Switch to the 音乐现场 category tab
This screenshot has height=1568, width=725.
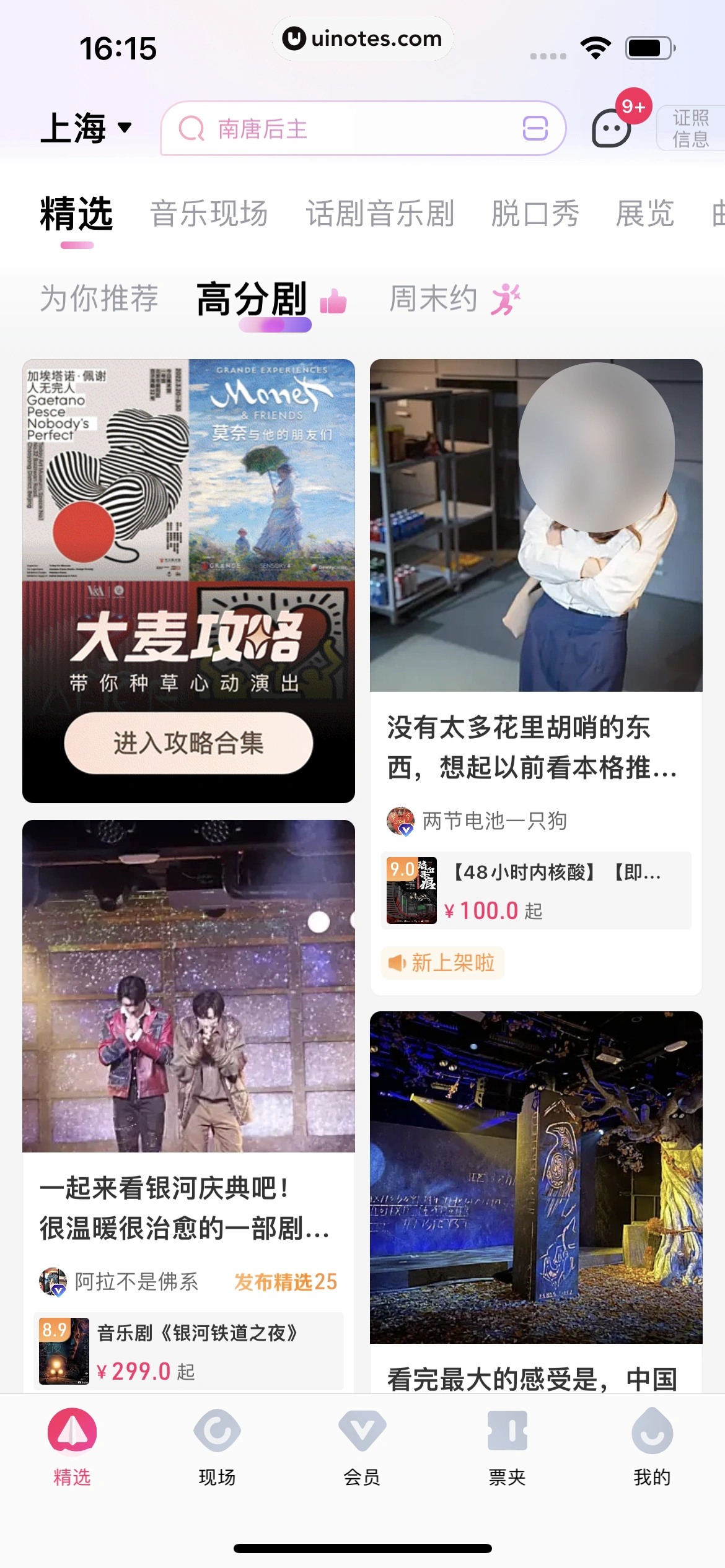point(209,214)
